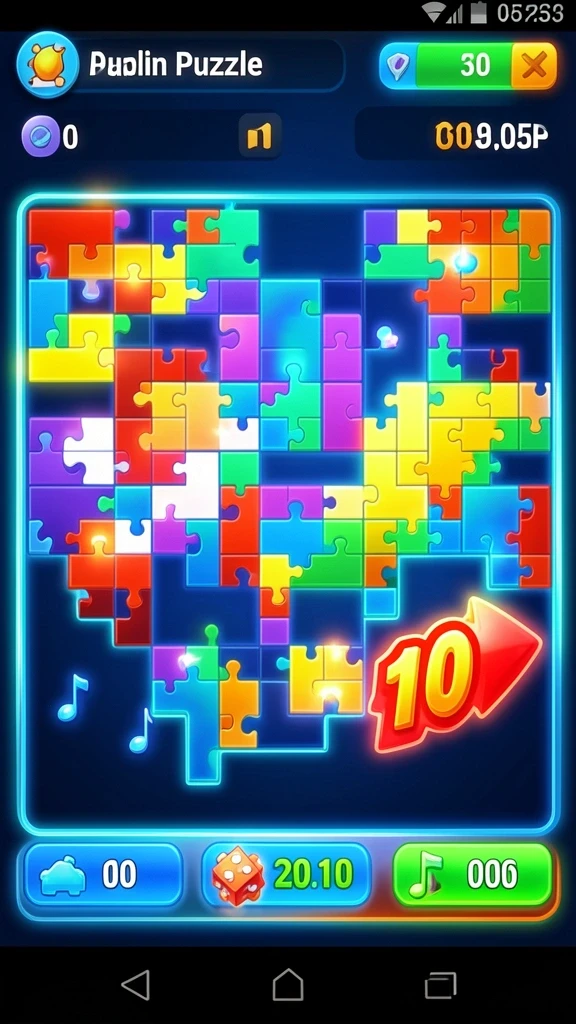576x1024 pixels.
Task: Open the recent apps view
Action: tap(440, 984)
